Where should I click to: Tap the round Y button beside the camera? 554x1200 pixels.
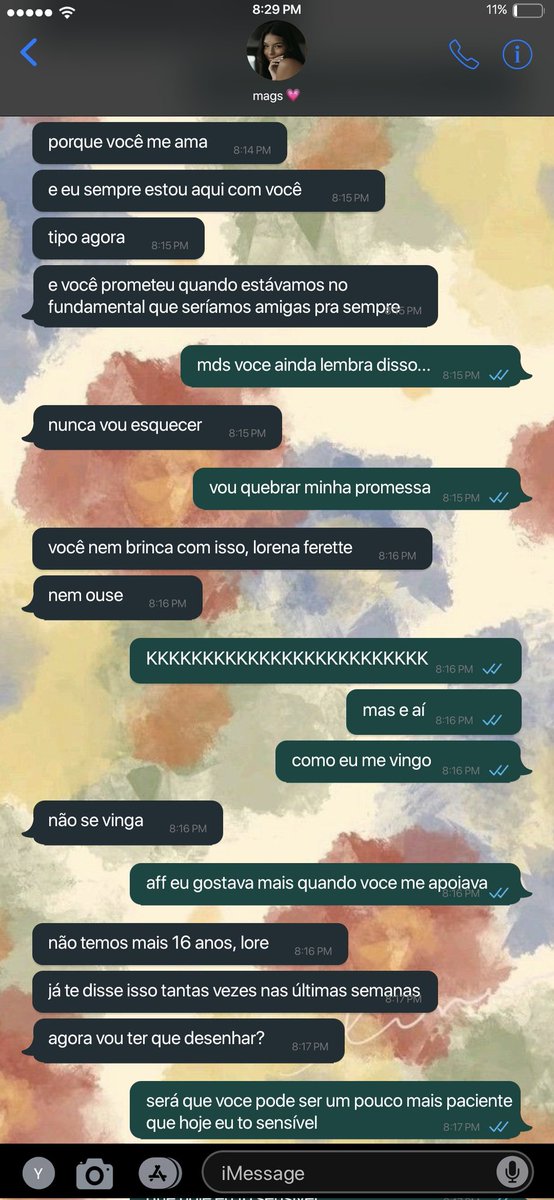[38, 1173]
